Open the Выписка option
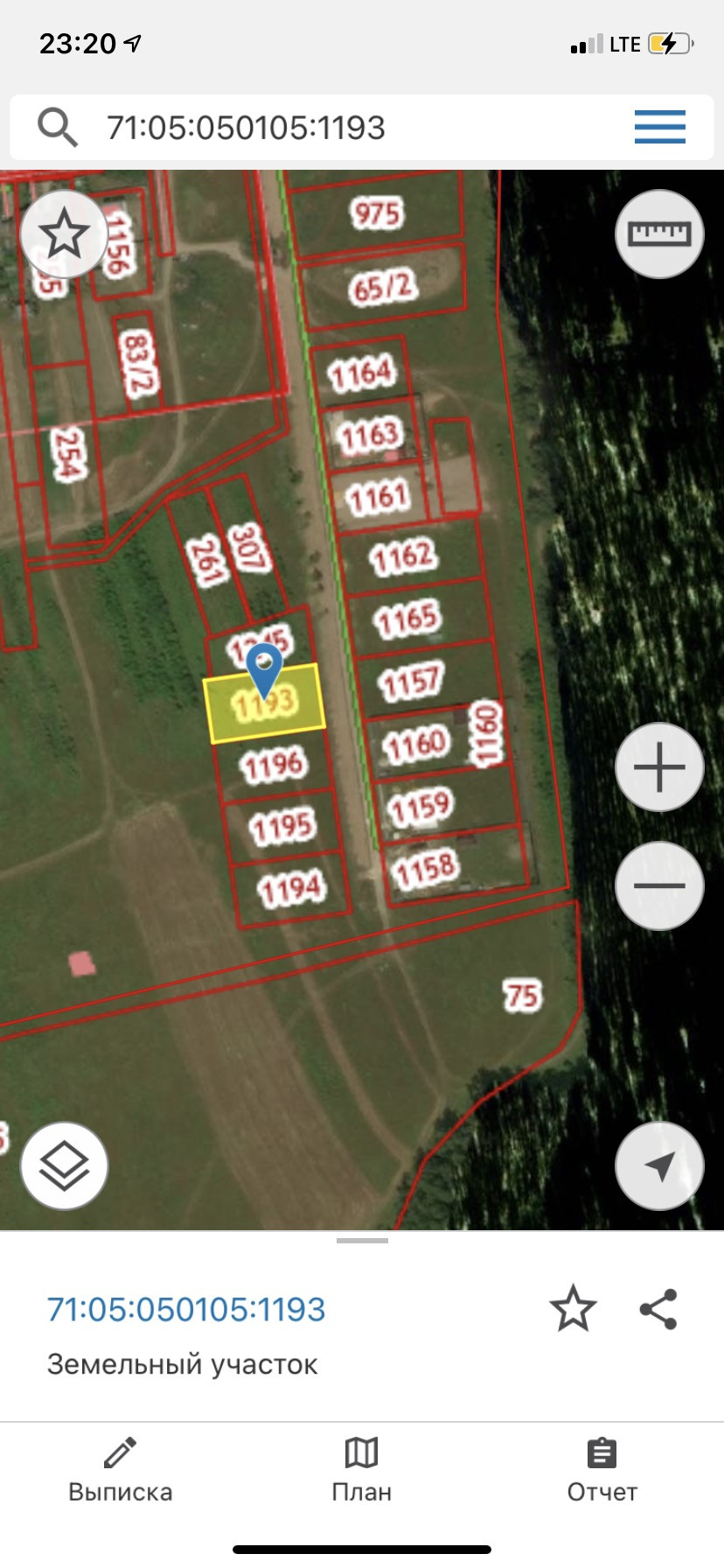This screenshot has height=1568, width=724. point(121,1472)
